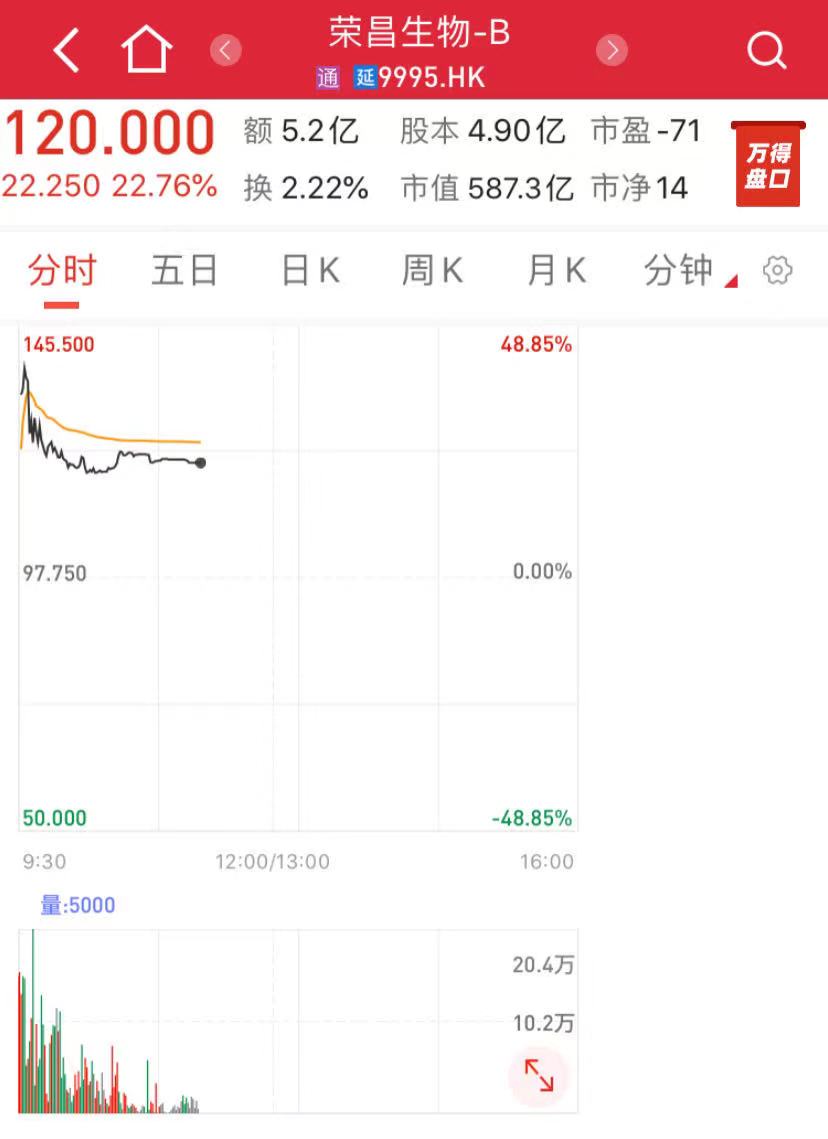This screenshot has width=828, height=1139.
Task: Show the 周K chart
Action: point(432,271)
